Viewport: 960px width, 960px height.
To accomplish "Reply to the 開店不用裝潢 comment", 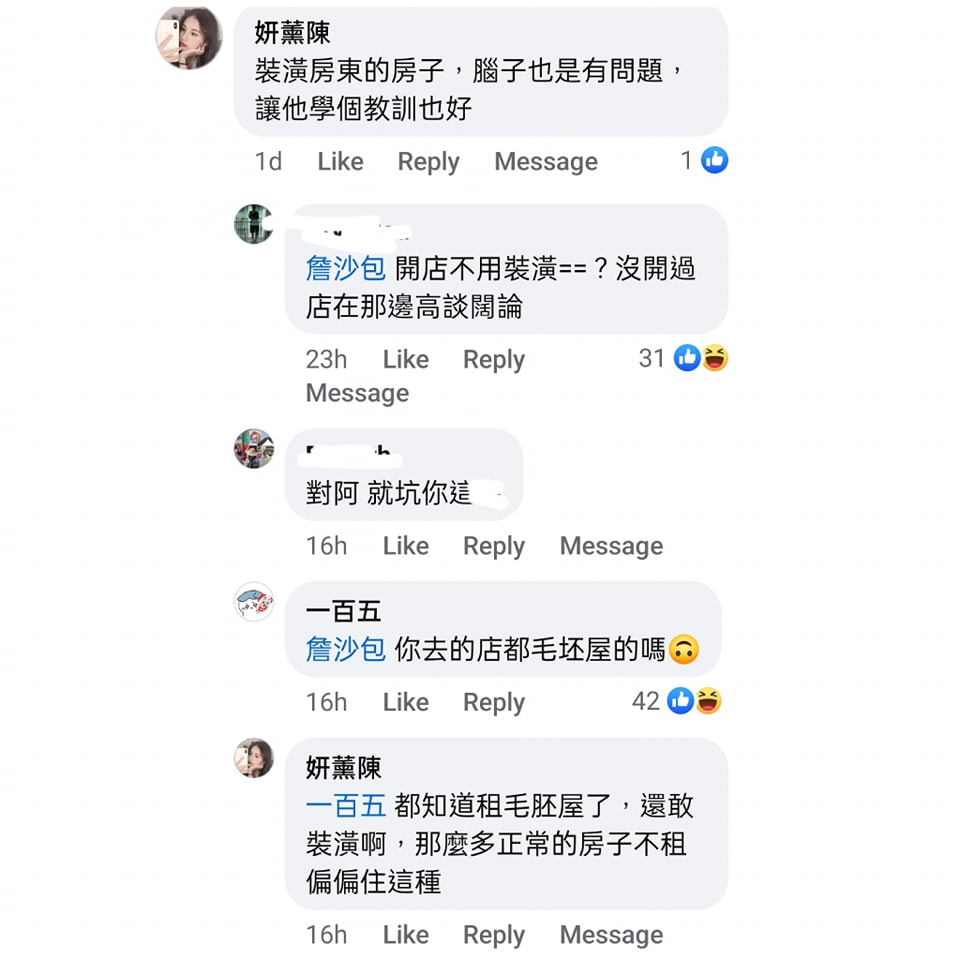I will point(493,360).
